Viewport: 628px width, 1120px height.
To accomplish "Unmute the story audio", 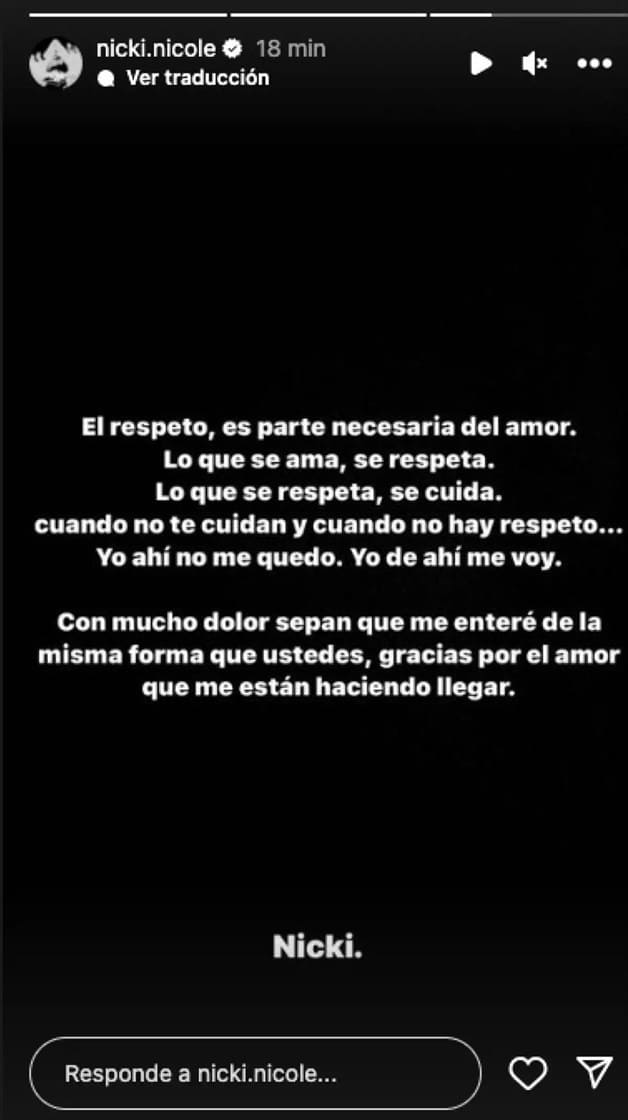I will click(535, 63).
